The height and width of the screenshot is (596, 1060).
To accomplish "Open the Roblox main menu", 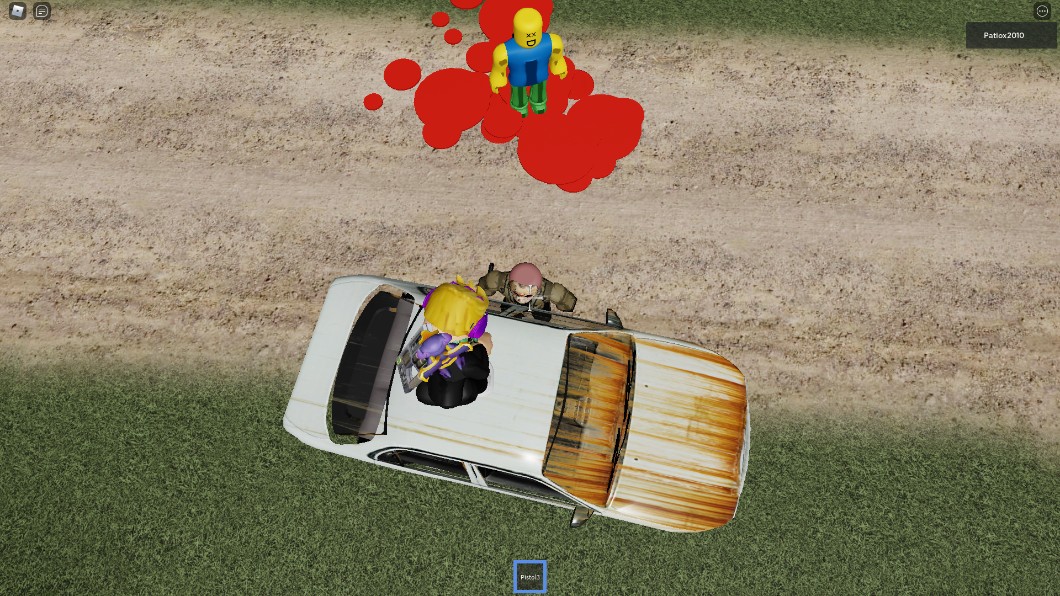I will pos(17,12).
